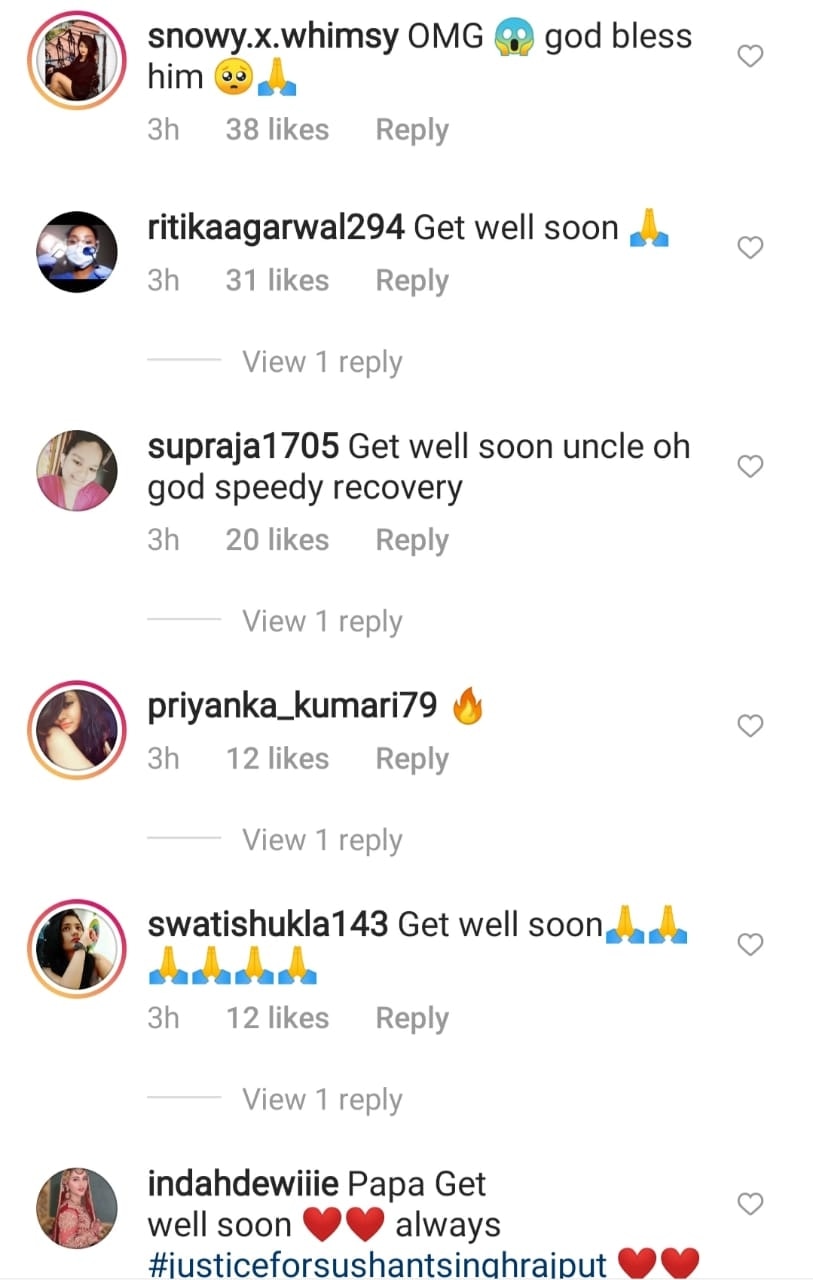The height and width of the screenshot is (1280, 813).
Task: Like priyanka_kumari79's fire comment
Action: tap(750, 725)
